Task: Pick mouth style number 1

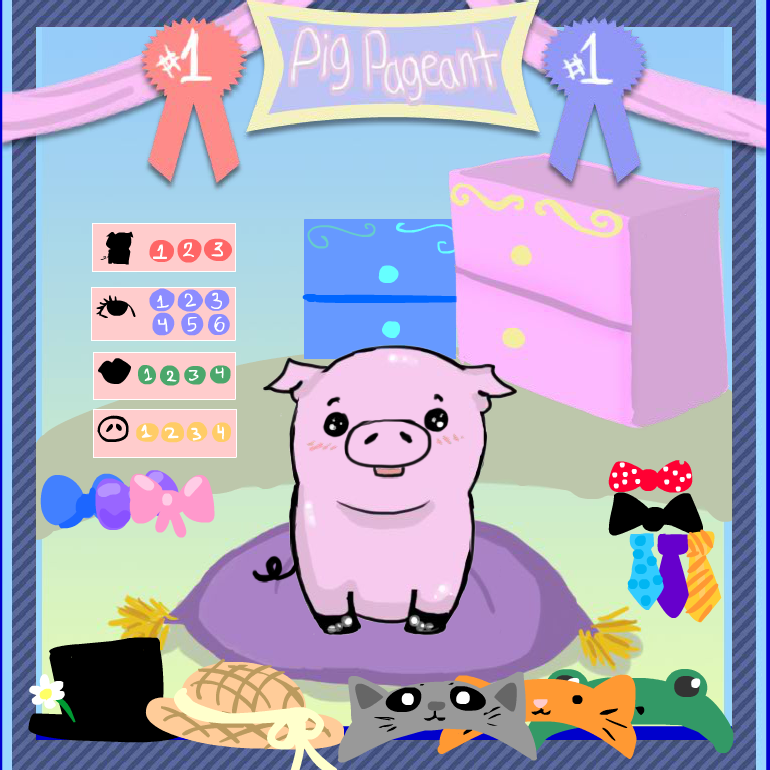Action: [147, 375]
